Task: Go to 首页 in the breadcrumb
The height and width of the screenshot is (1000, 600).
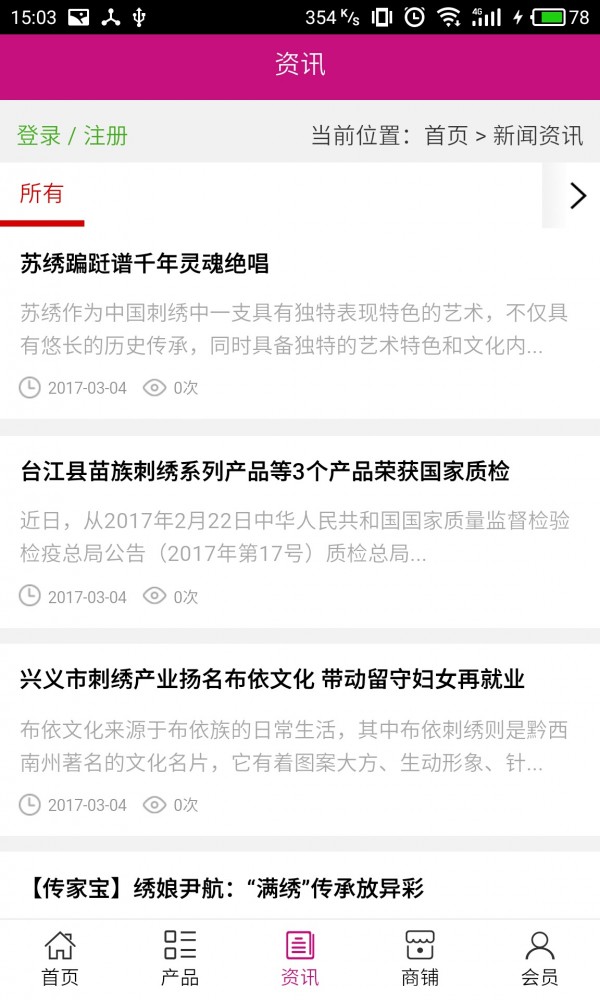Action: pyautogui.click(x=446, y=136)
